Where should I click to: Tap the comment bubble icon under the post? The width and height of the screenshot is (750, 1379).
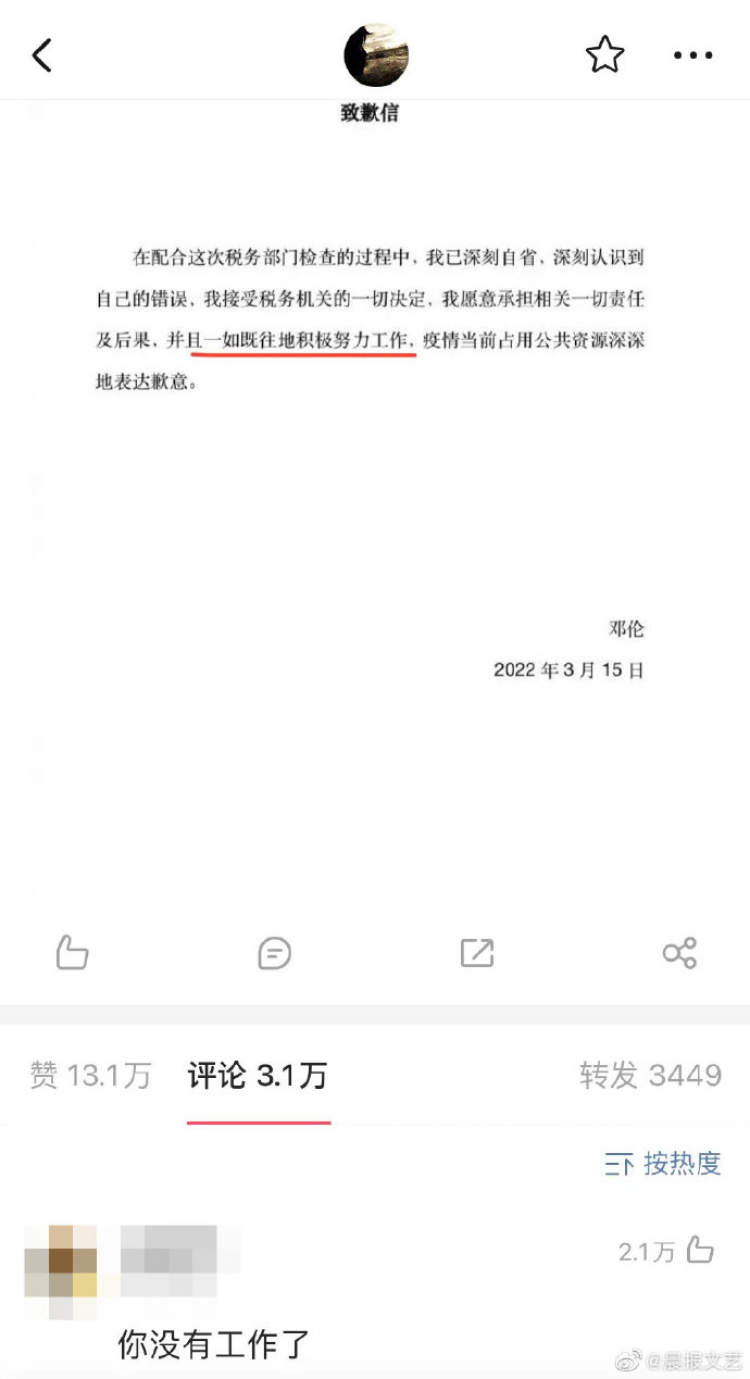coord(274,953)
